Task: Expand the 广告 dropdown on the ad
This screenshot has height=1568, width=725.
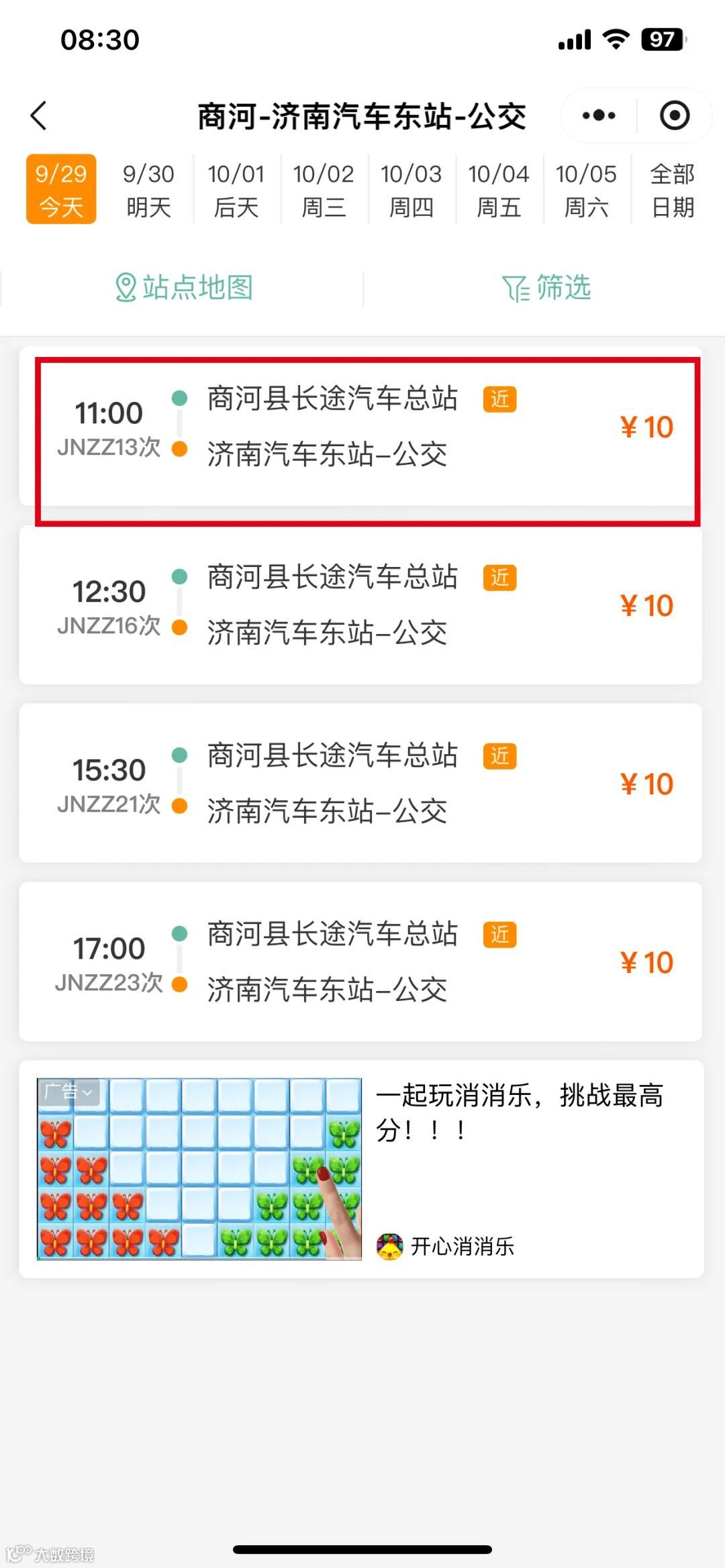Action: 68,1092
